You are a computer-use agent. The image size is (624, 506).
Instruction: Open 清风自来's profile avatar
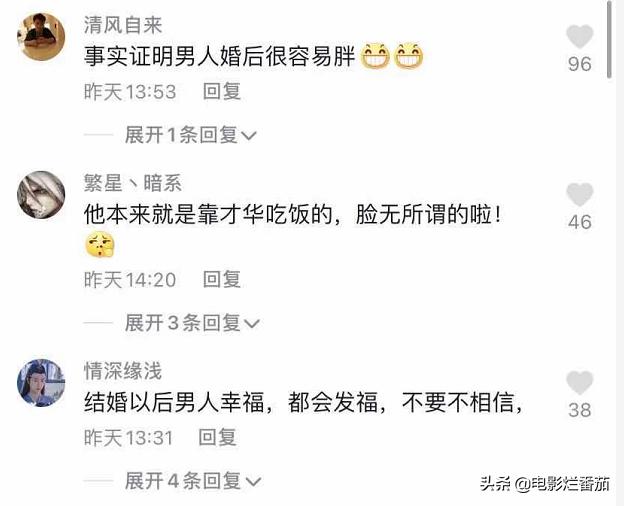pyautogui.click(x=41, y=37)
